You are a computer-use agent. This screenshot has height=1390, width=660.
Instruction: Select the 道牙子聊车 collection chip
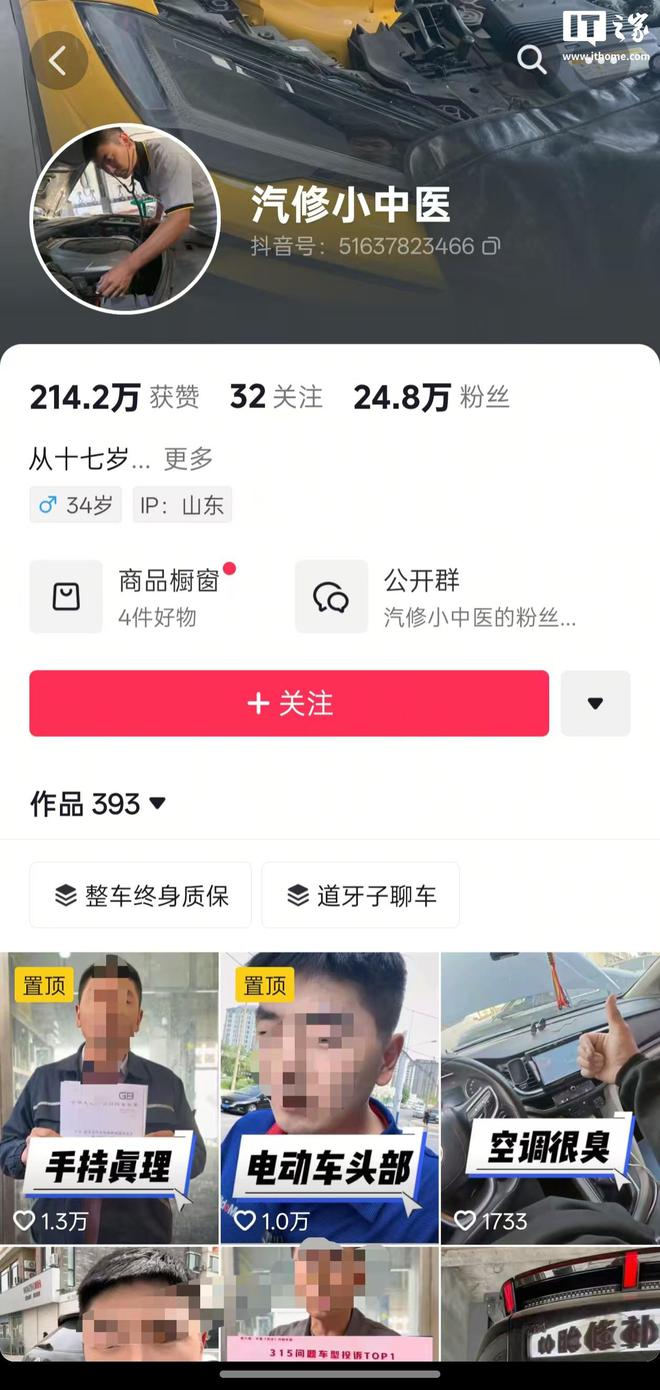pyautogui.click(x=360, y=895)
